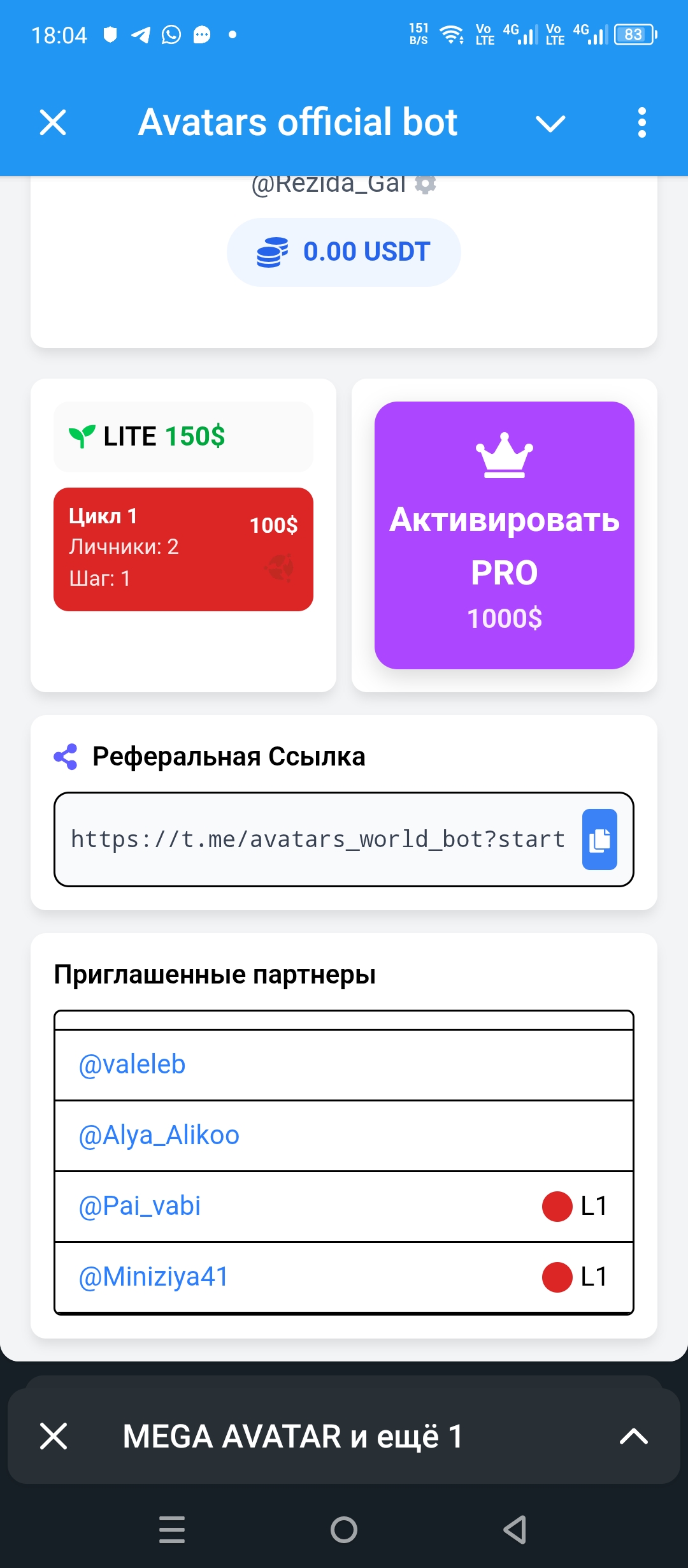
Task: Expand the MEGA AVATAR bar upward
Action: 633,1436
